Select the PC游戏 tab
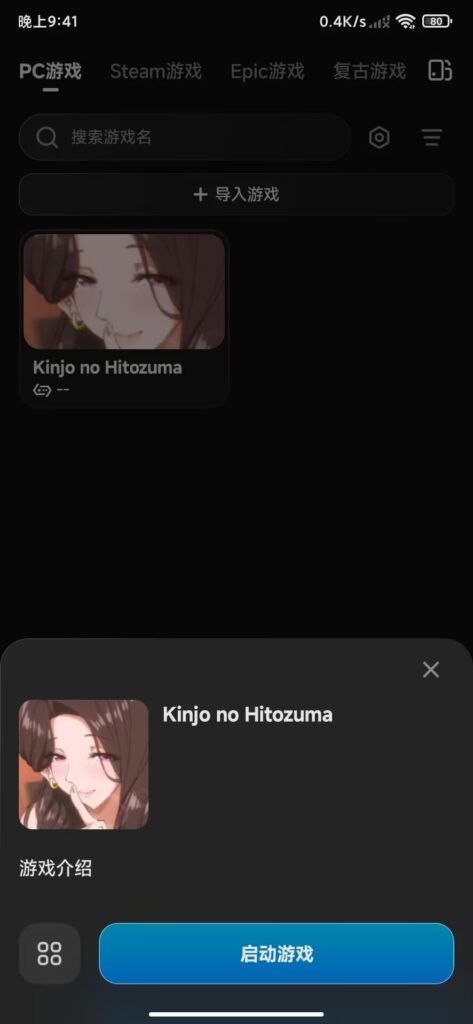This screenshot has height=1024, width=473. click(x=50, y=71)
